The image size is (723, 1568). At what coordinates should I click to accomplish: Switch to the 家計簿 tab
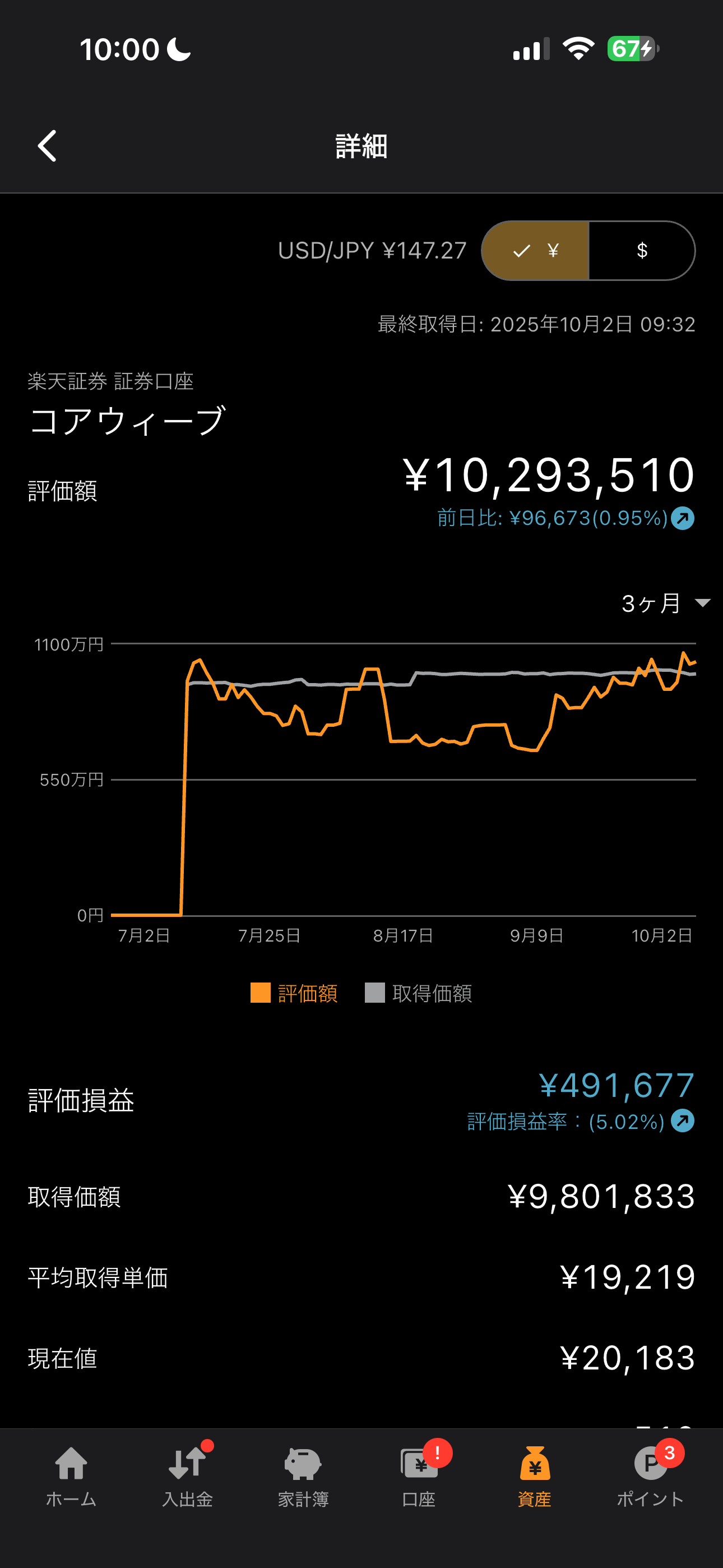(x=303, y=1475)
